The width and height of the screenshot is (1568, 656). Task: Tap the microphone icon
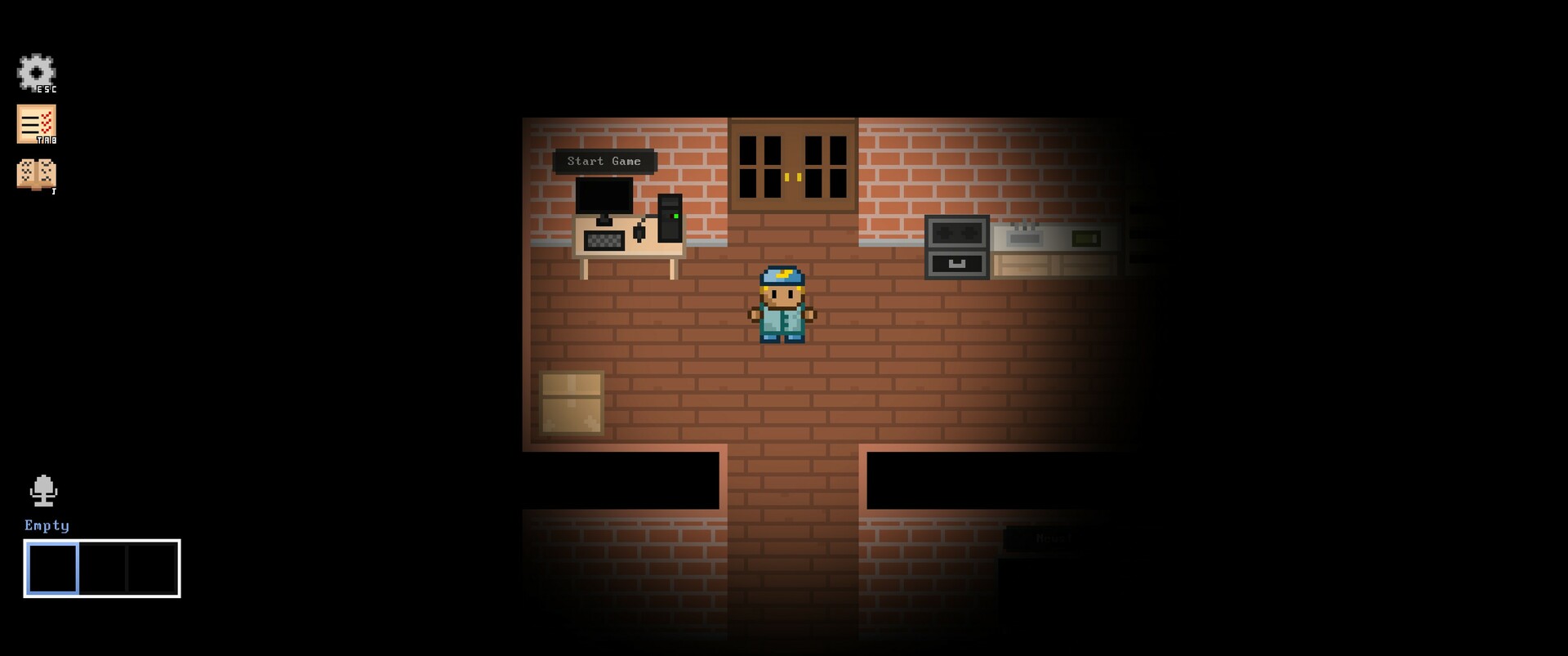43,490
